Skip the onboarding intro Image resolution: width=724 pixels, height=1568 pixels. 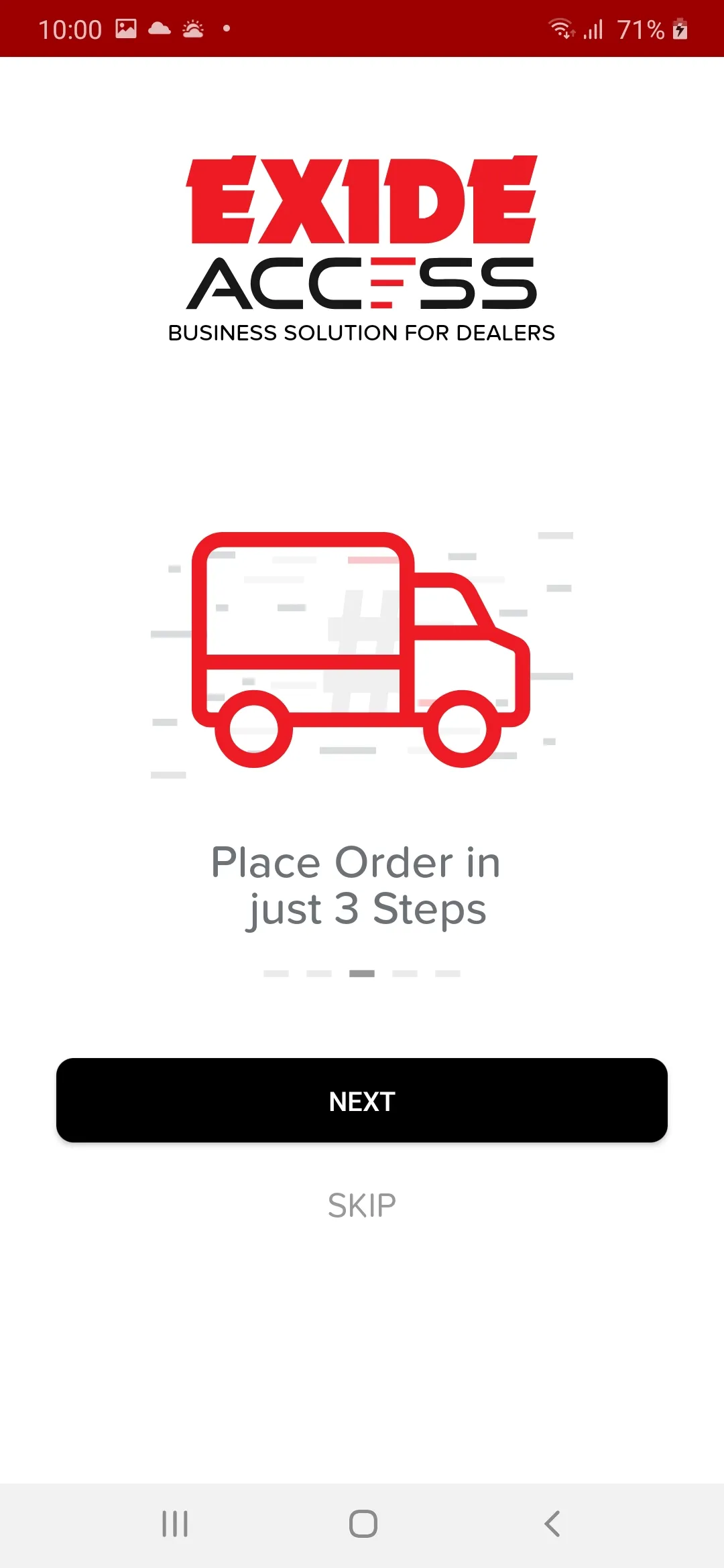(x=362, y=1205)
